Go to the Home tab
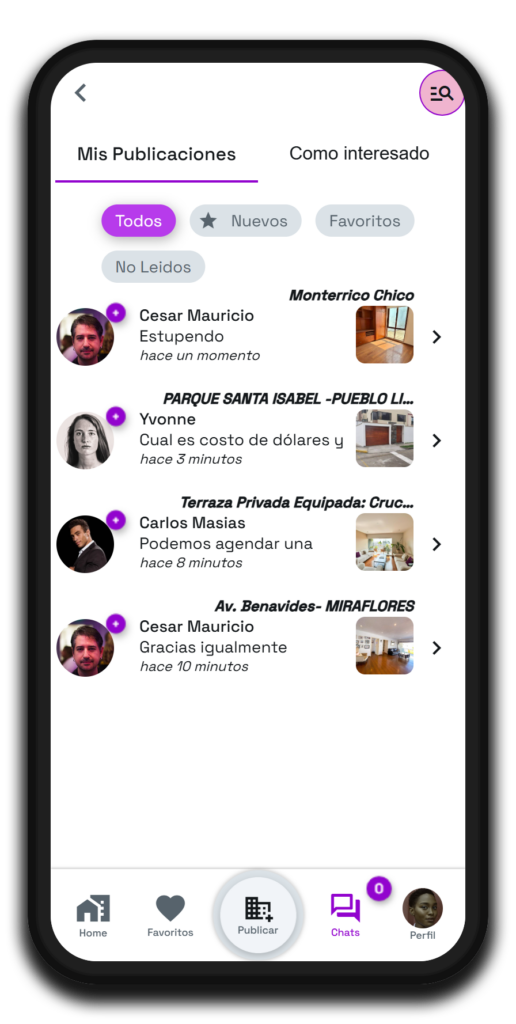The width and height of the screenshot is (516, 1024). tap(93, 916)
